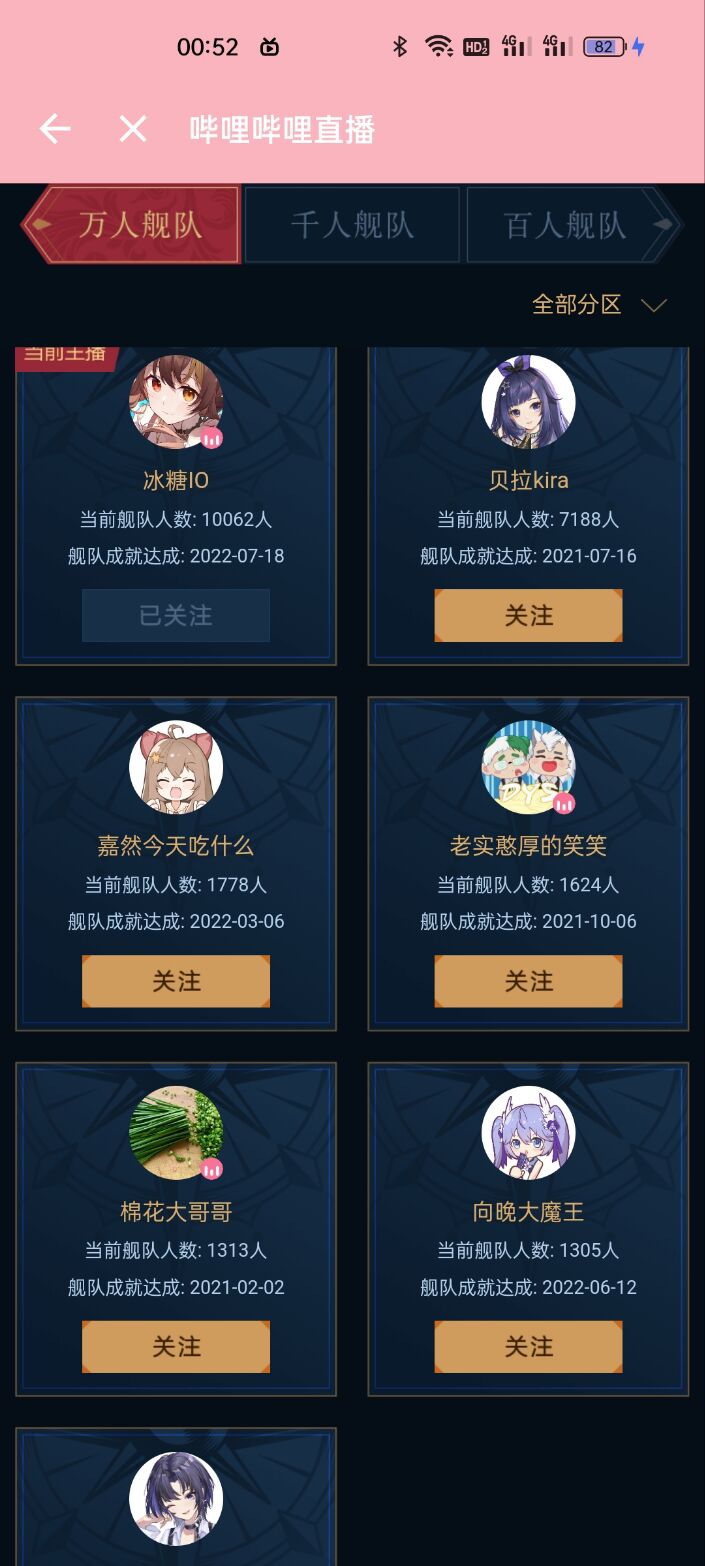Expand the 全部分区 dropdown
Image resolution: width=705 pixels, height=1566 pixels.
[598, 304]
